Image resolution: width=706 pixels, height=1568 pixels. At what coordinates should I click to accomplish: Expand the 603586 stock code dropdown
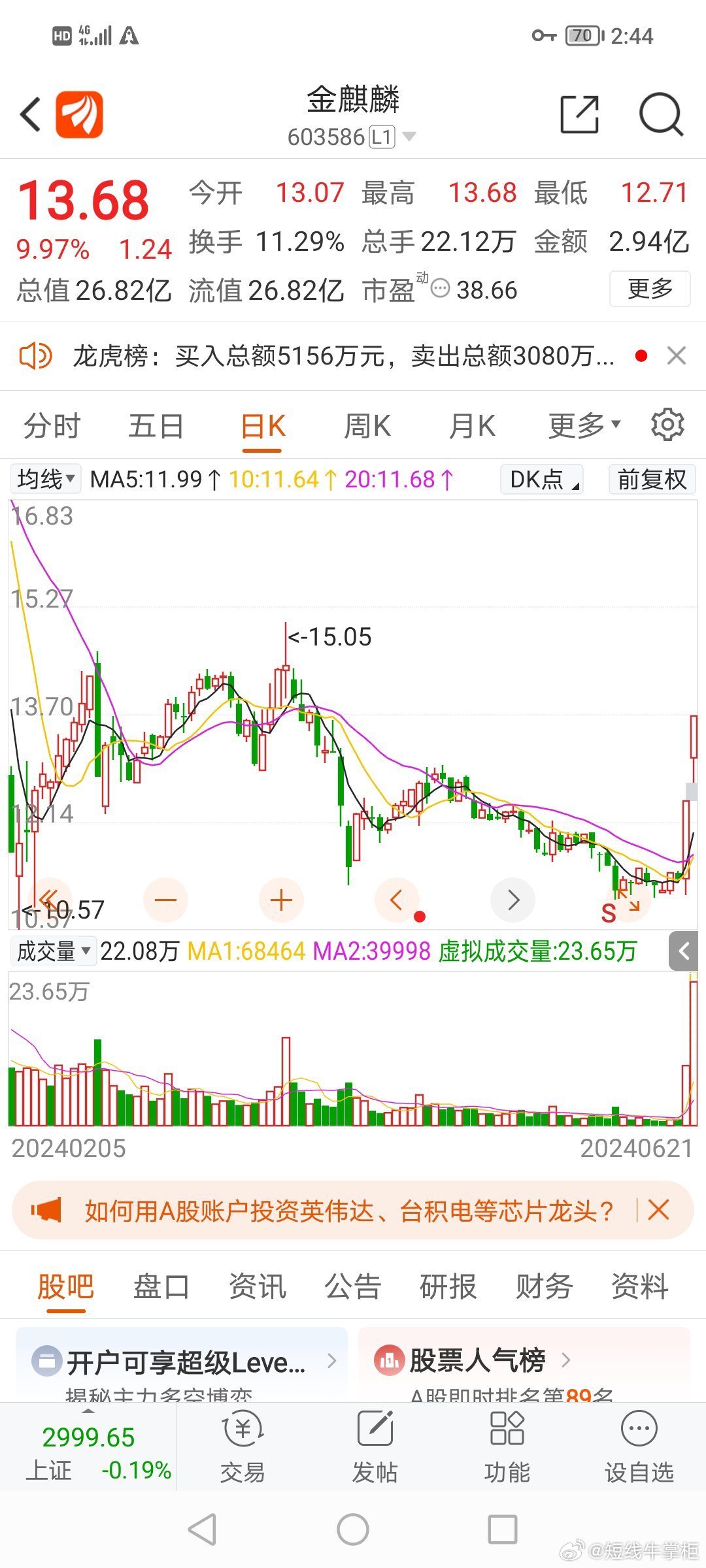[410, 136]
